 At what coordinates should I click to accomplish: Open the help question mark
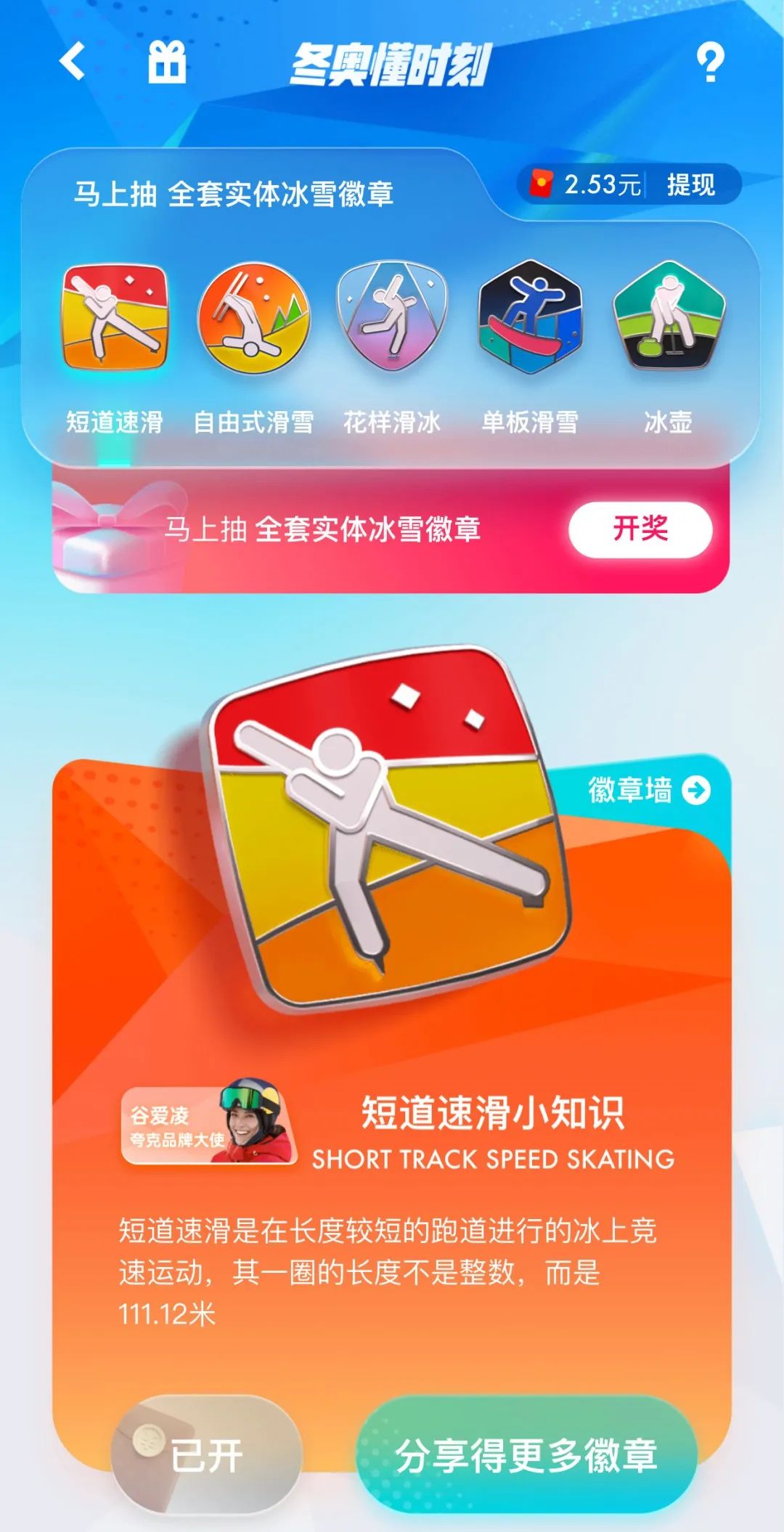[x=710, y=62]
